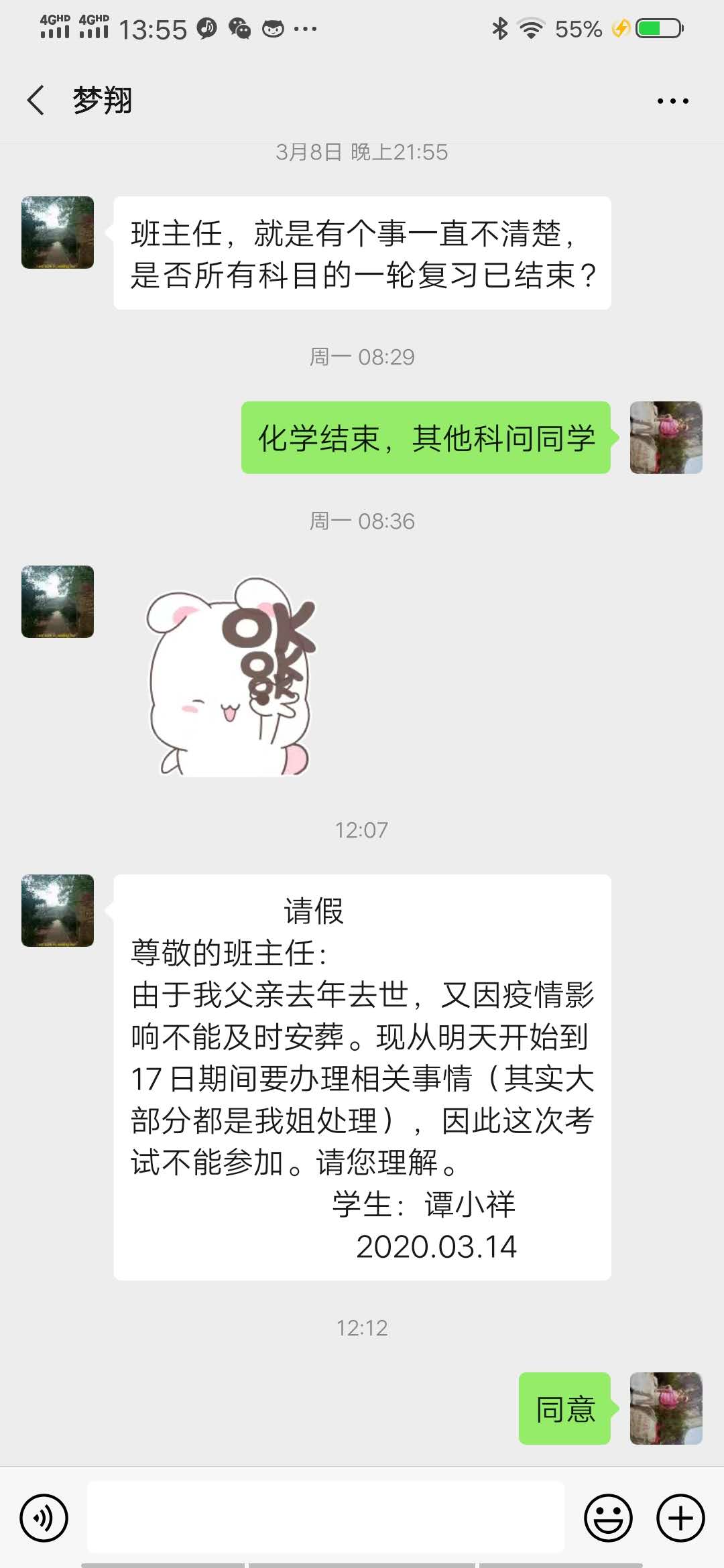Focus the message text field
The width and height of the screenshot is (724, 1568).
[326, 1518]
